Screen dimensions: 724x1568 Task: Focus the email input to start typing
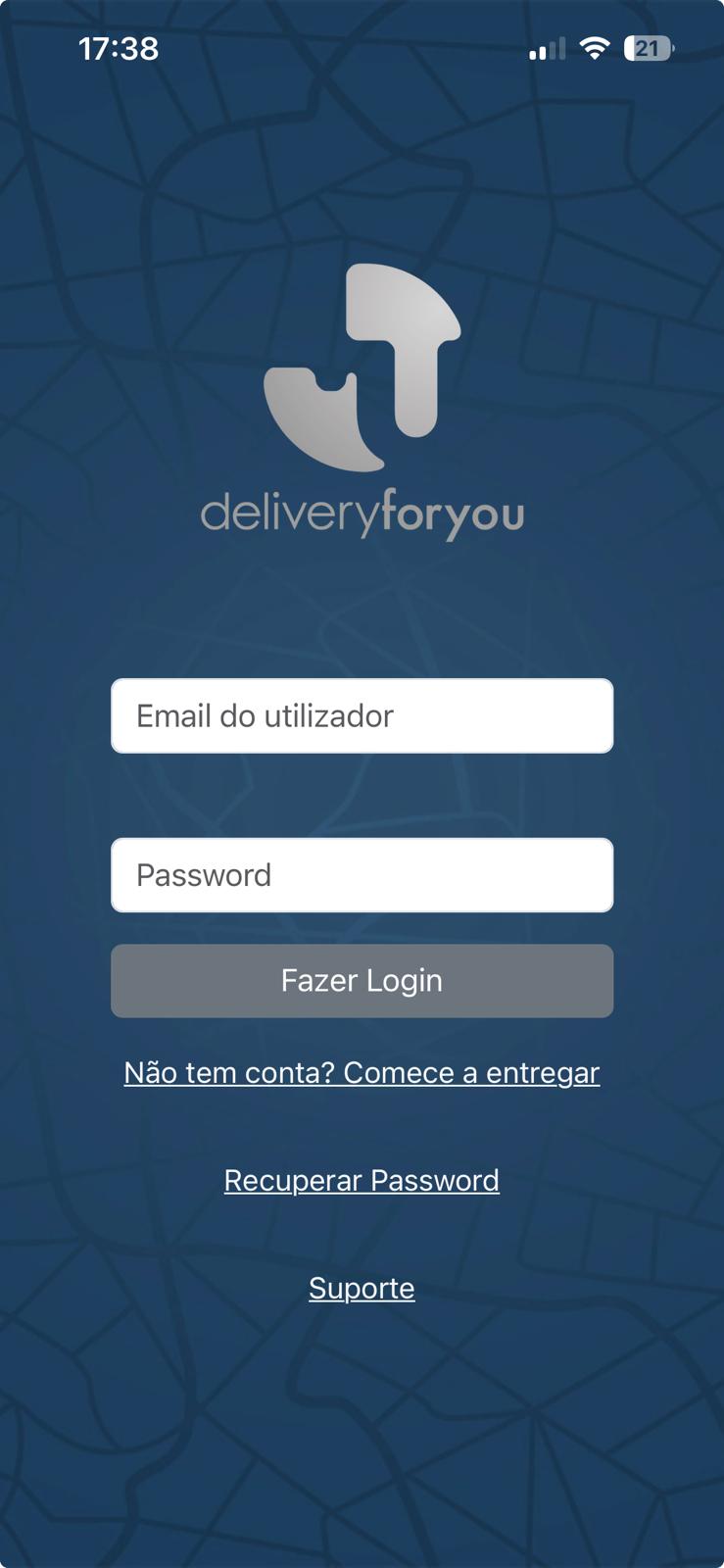click(x=362, y=715)
